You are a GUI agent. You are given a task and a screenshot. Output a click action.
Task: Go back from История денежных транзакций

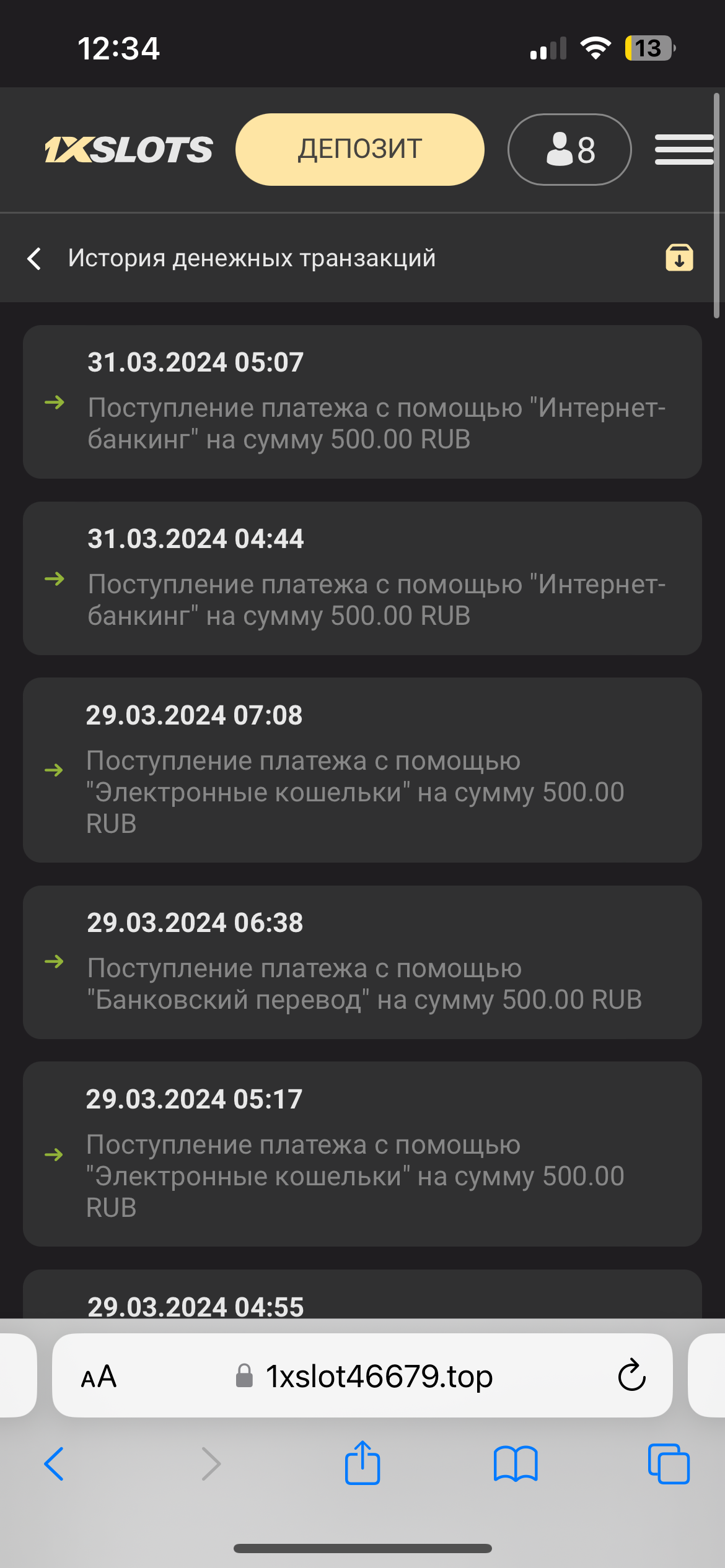(x=35, y=258)
